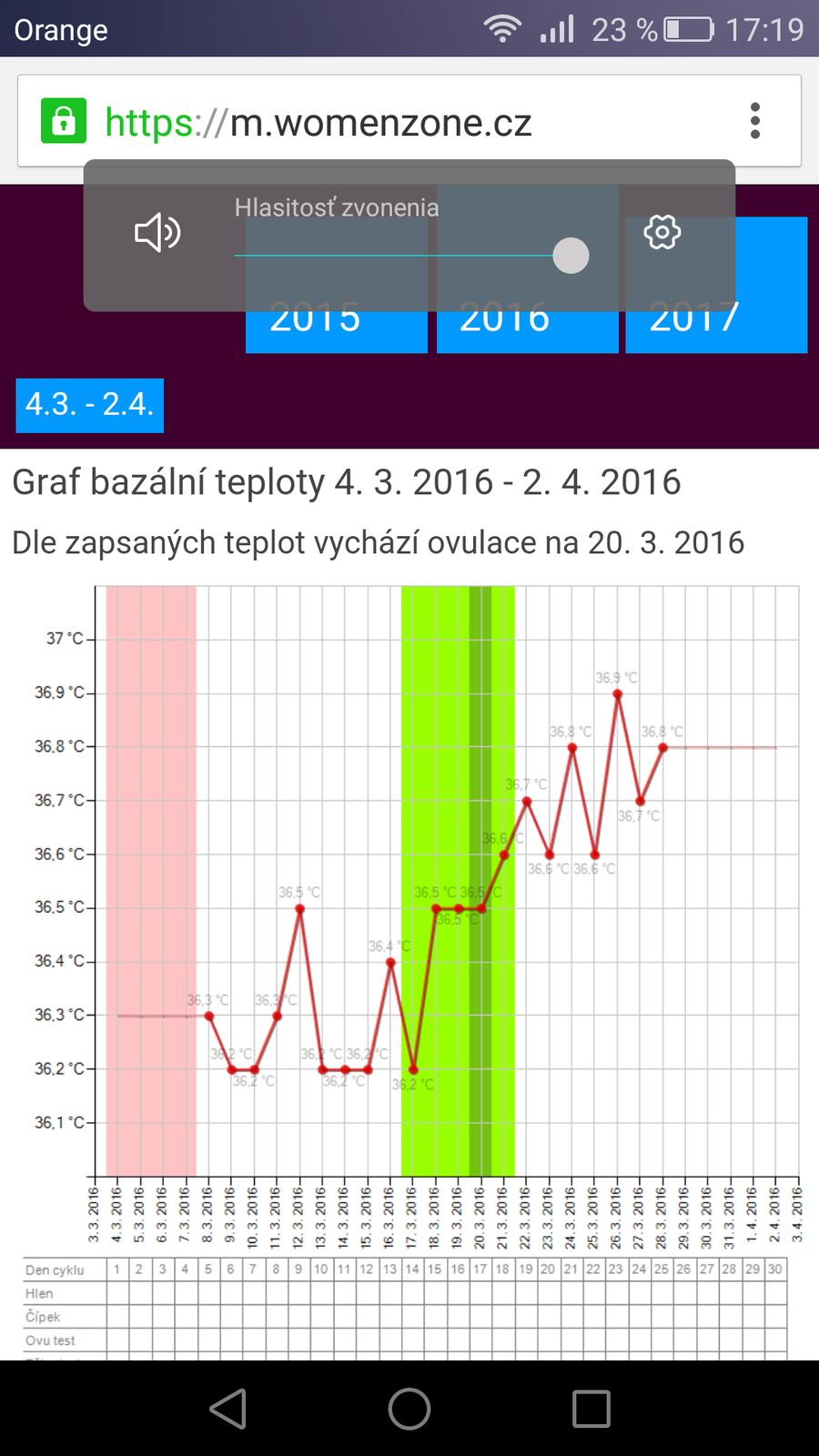Viewport: 819px width, 1456px height.
Task: Open the 4.3. - 2.4. cycle
Action: click(x=89, y=405)
